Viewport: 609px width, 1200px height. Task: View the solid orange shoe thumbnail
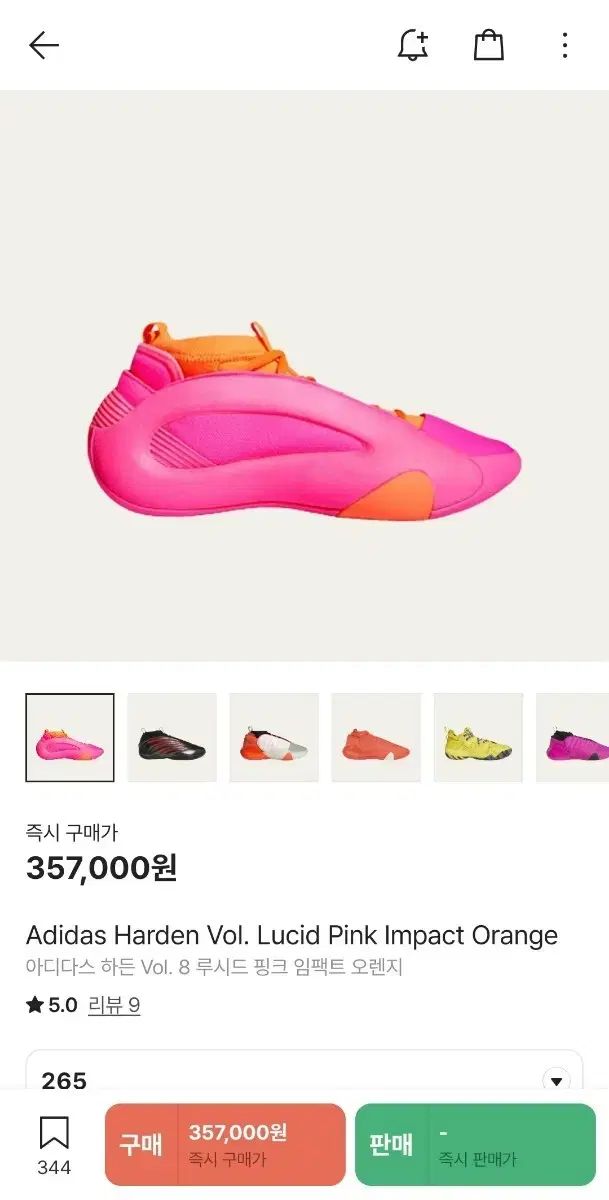tap(376, 737)
